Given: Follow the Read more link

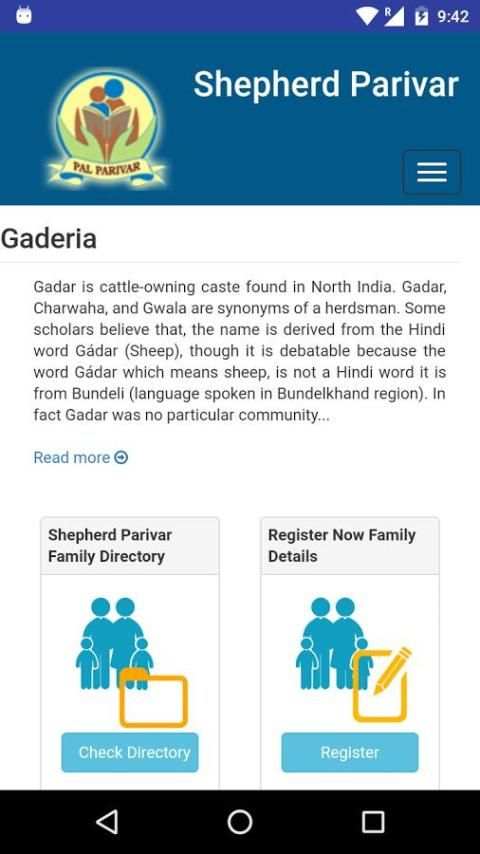Looking at the screenshot, I should pos(81,458).
